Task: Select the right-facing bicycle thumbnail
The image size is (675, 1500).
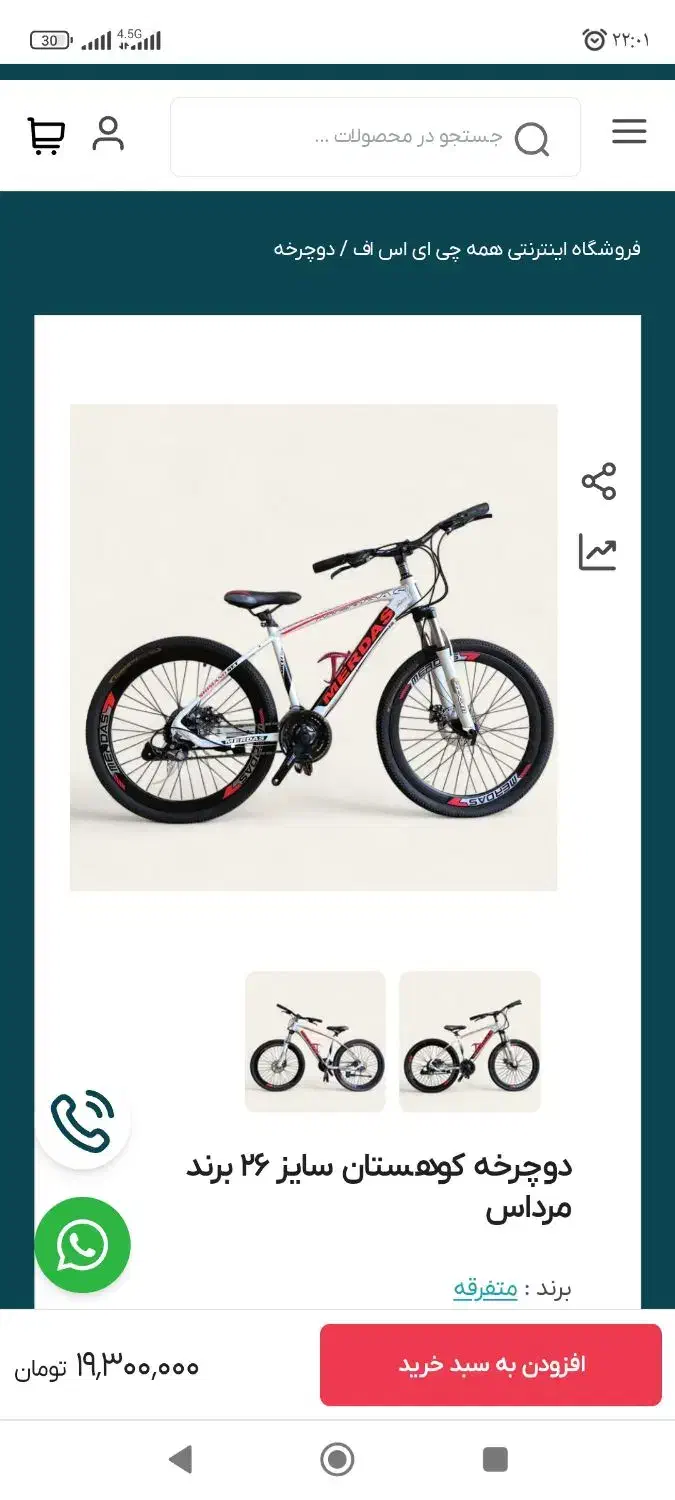Action: pos(470,1041)
